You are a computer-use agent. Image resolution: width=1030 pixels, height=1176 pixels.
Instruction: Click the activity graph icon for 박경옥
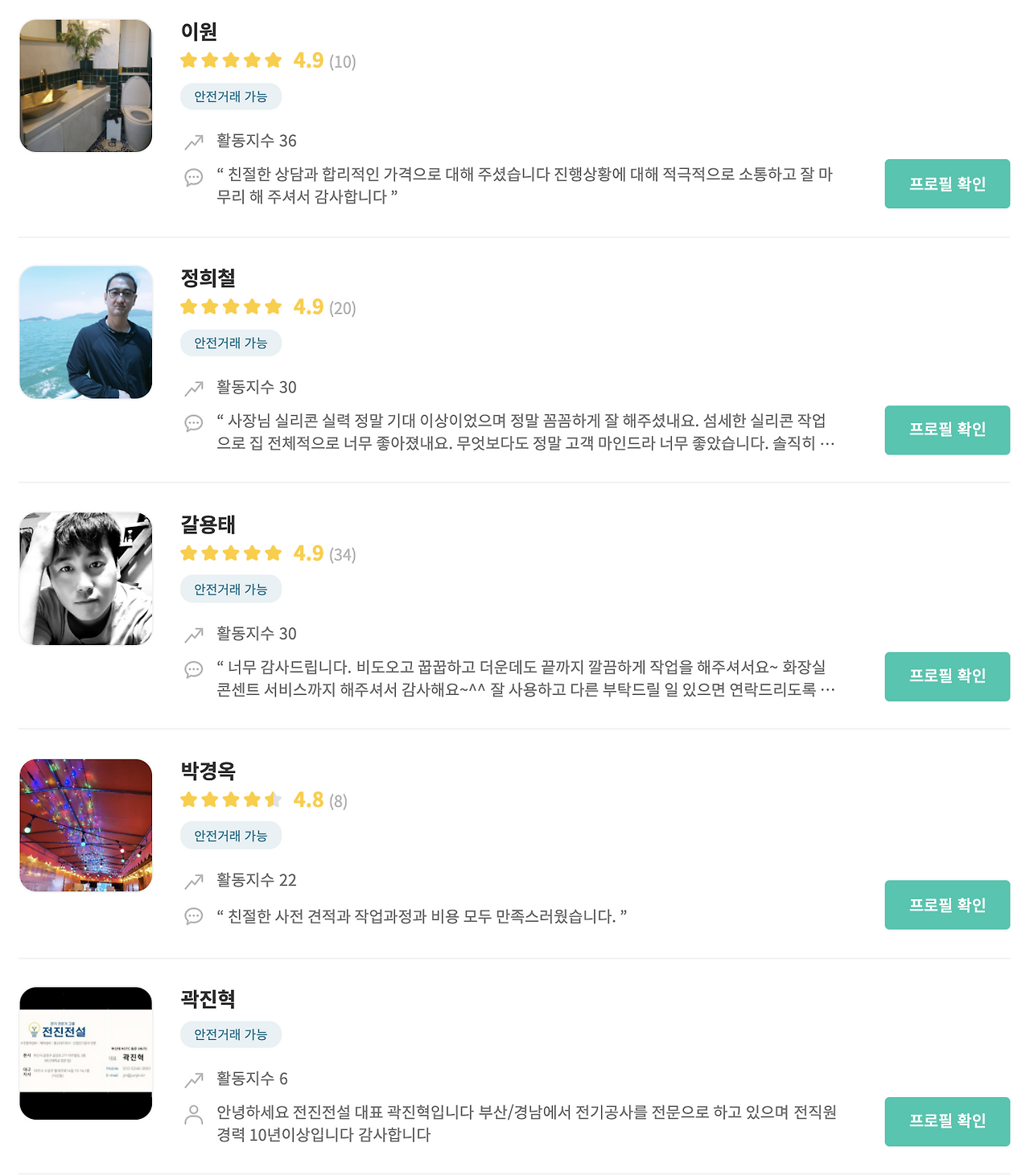click(x=192, y=881)
